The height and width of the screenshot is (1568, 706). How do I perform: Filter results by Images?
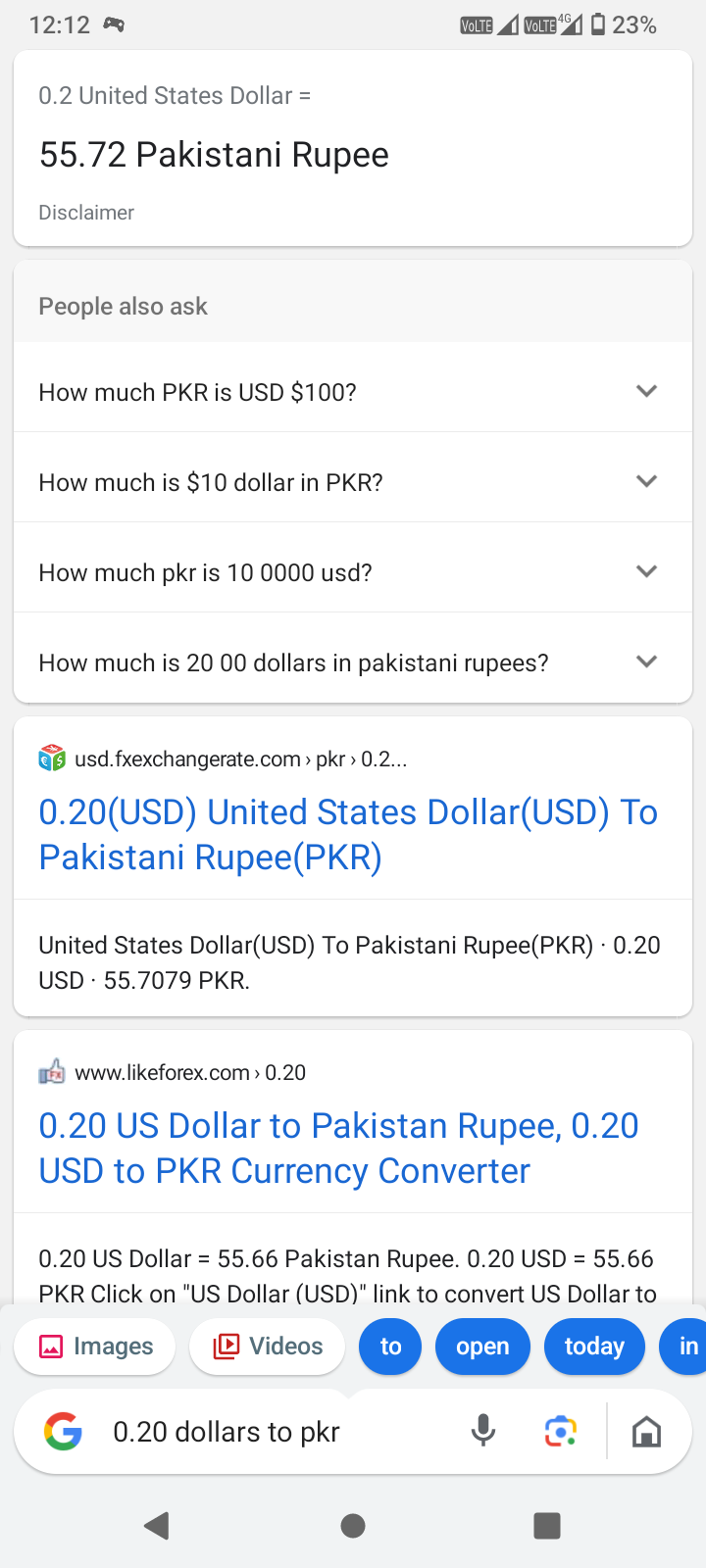95,1347
